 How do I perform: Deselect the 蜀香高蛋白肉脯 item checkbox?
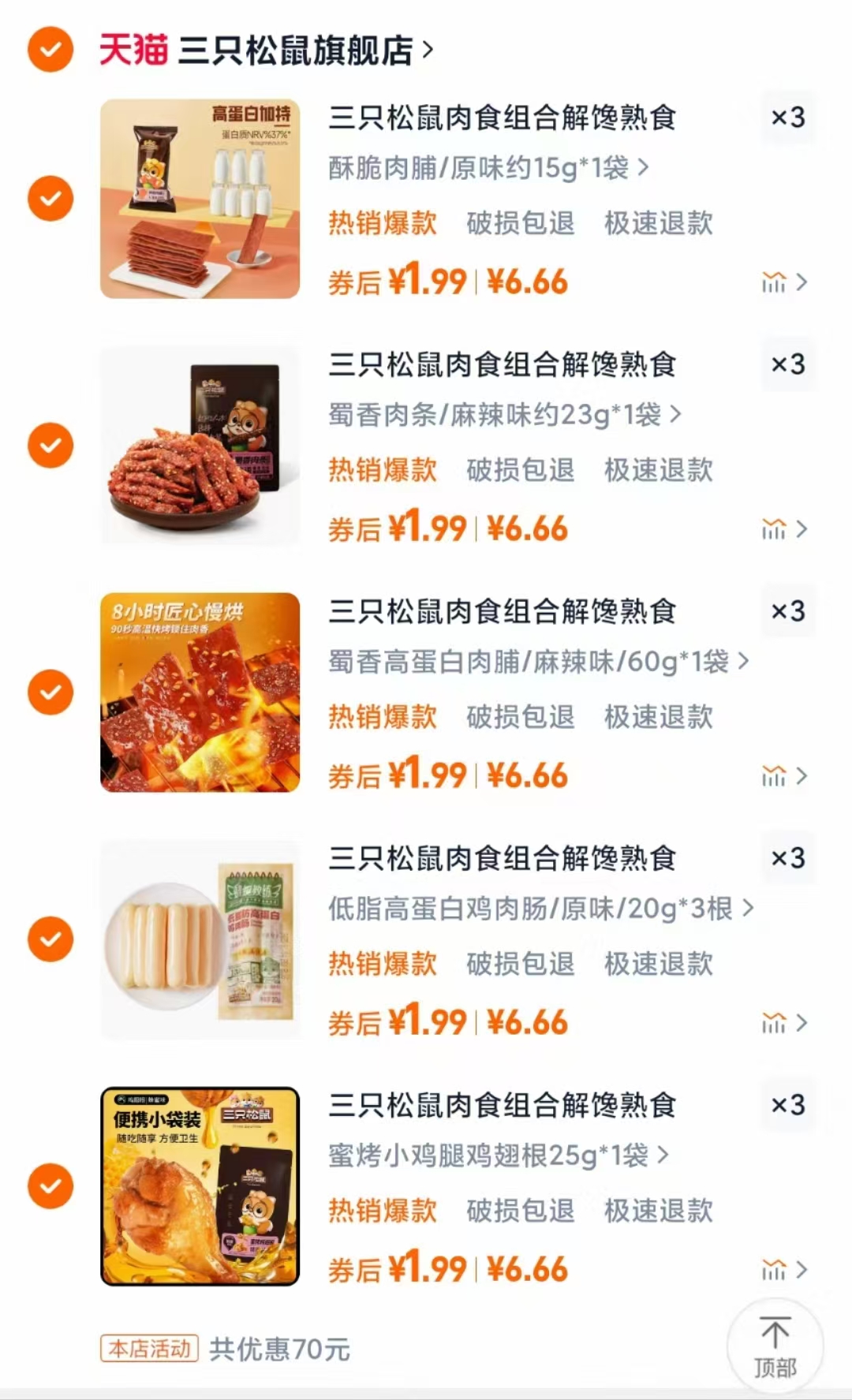pos(50,692)
